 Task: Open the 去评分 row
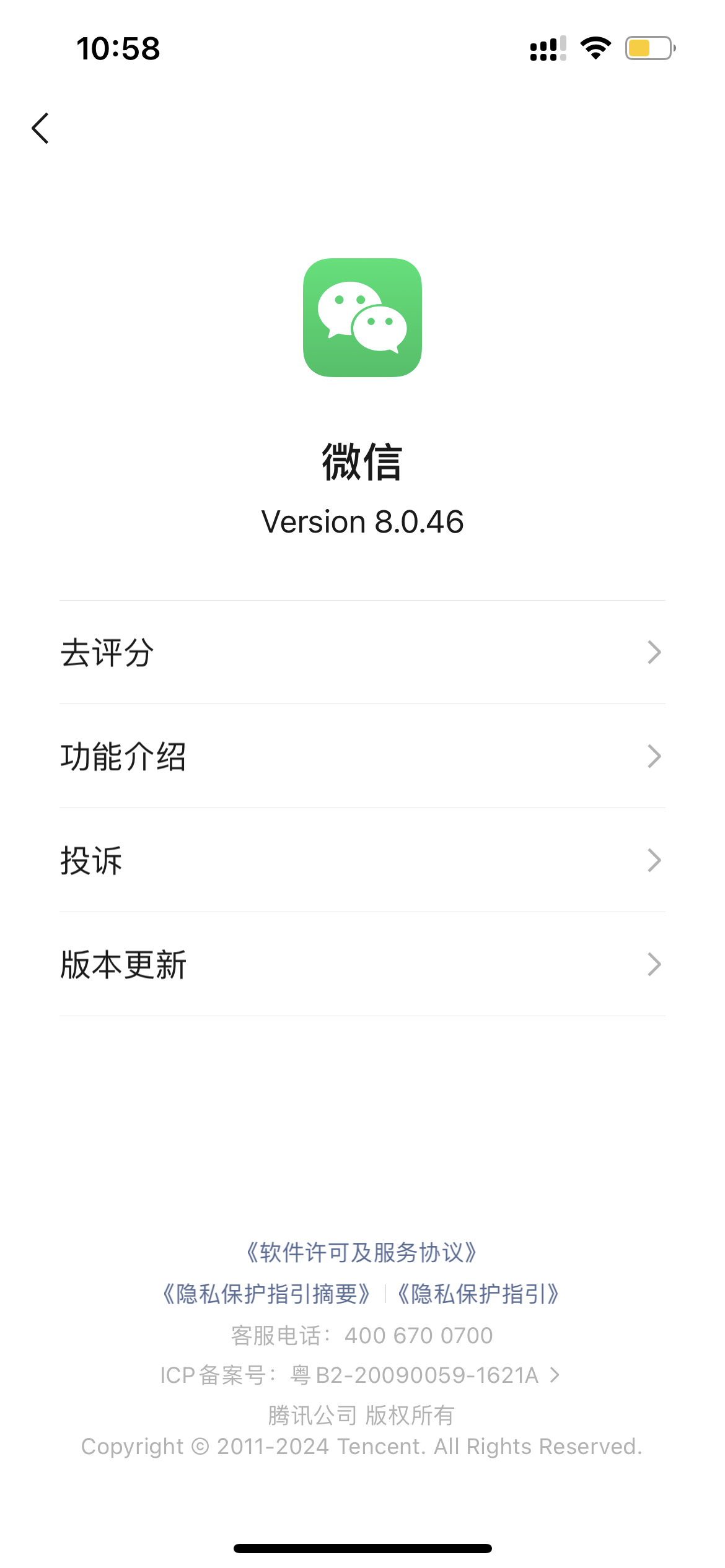[362, 653]
